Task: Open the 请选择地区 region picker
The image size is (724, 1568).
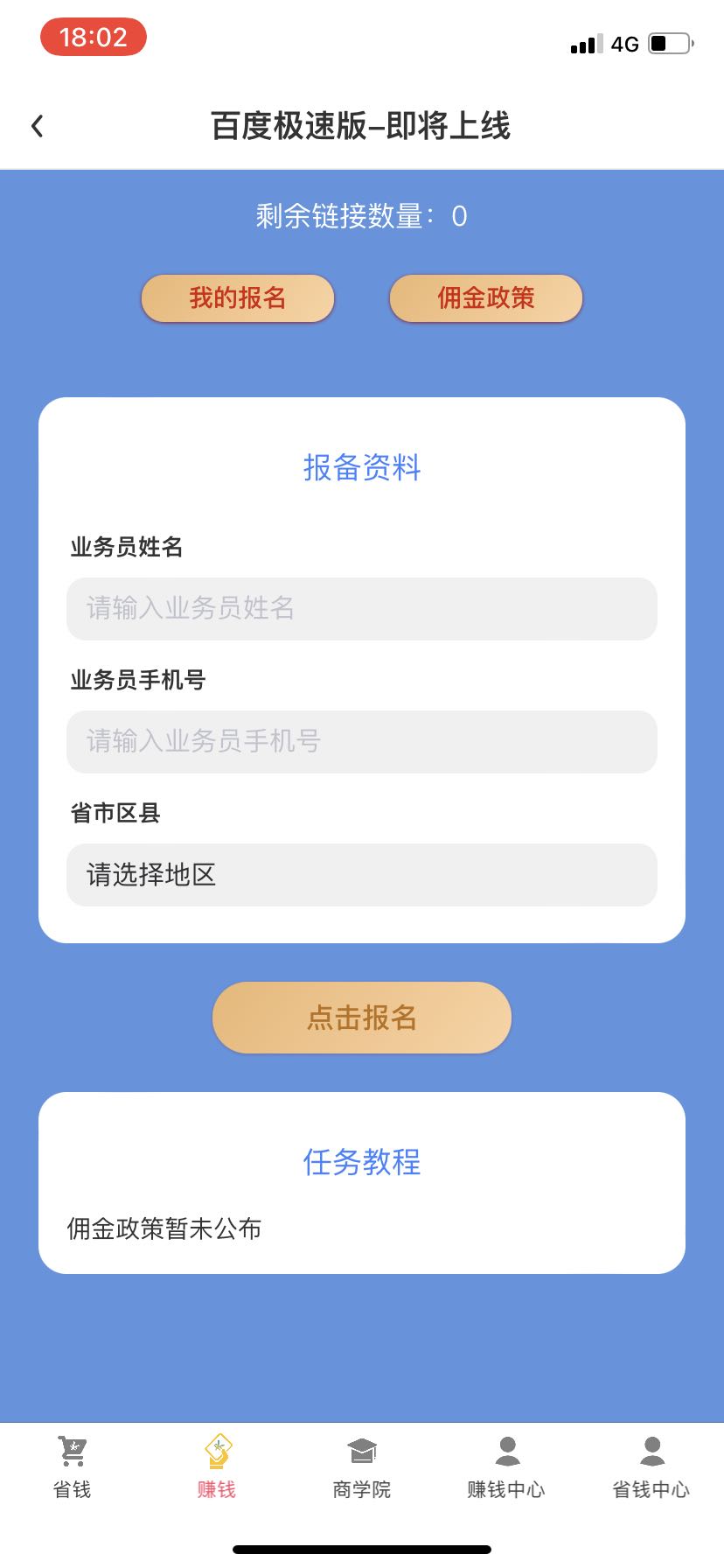Action: [x=361, y=874]
